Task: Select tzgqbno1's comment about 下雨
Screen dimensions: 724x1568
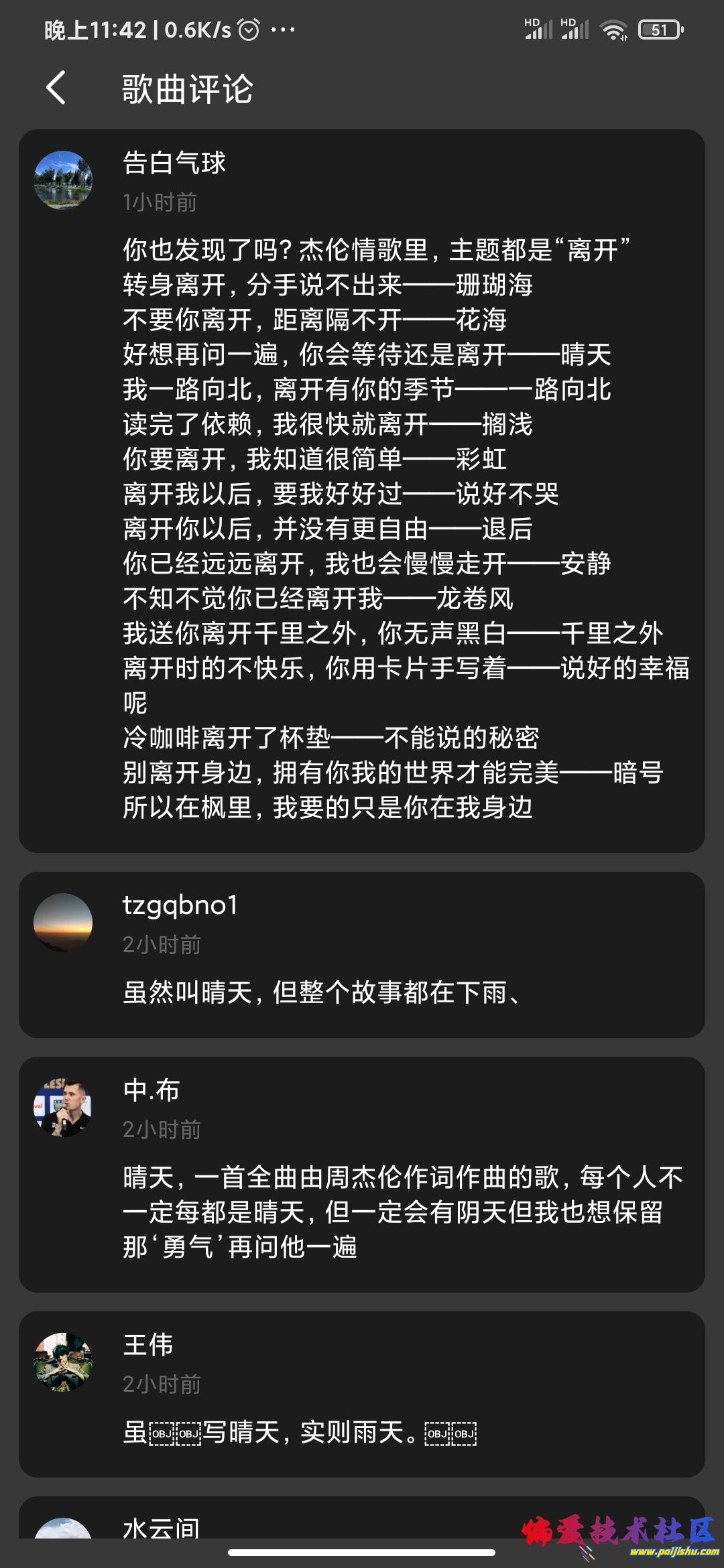Action: (x=322, y=992)
